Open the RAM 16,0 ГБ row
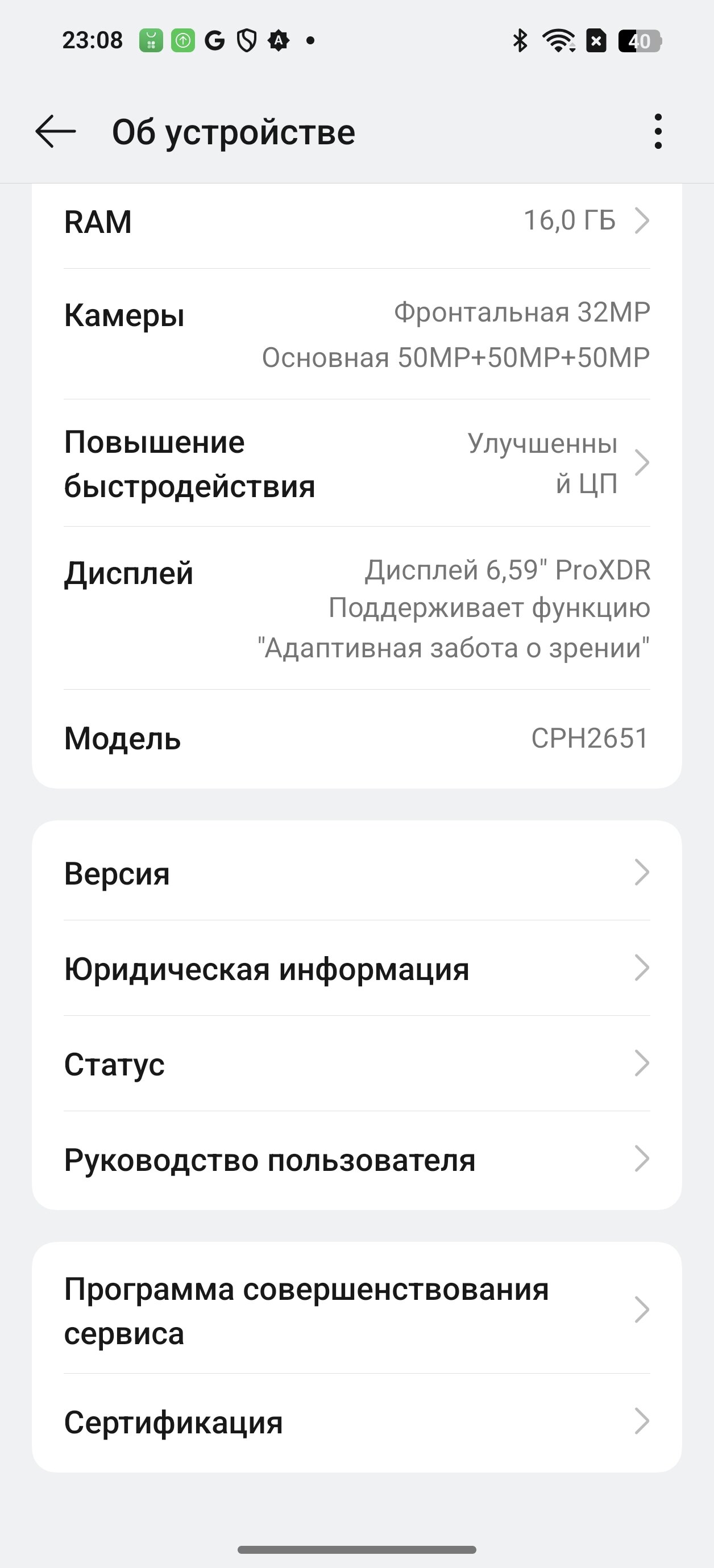This screenshot has width=714, height=1568. 357,222
